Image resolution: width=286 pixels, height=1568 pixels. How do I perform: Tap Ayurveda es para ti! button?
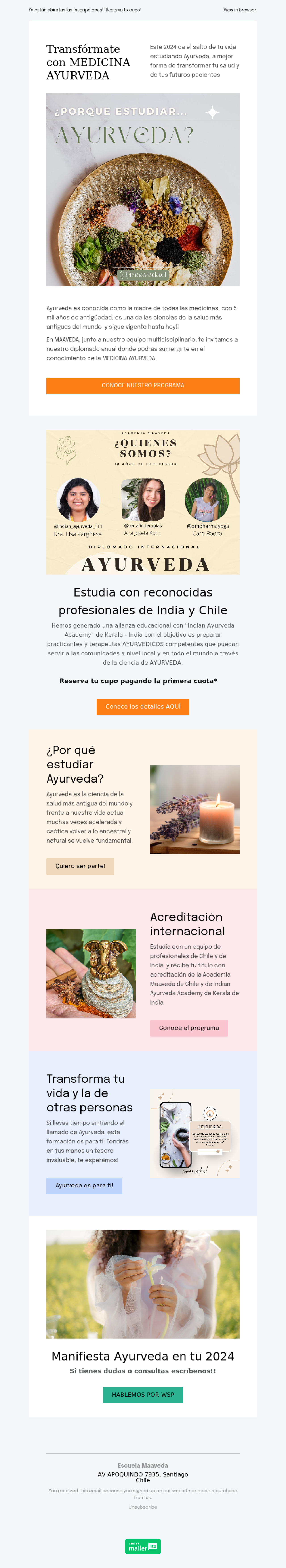coord(84,1185)
